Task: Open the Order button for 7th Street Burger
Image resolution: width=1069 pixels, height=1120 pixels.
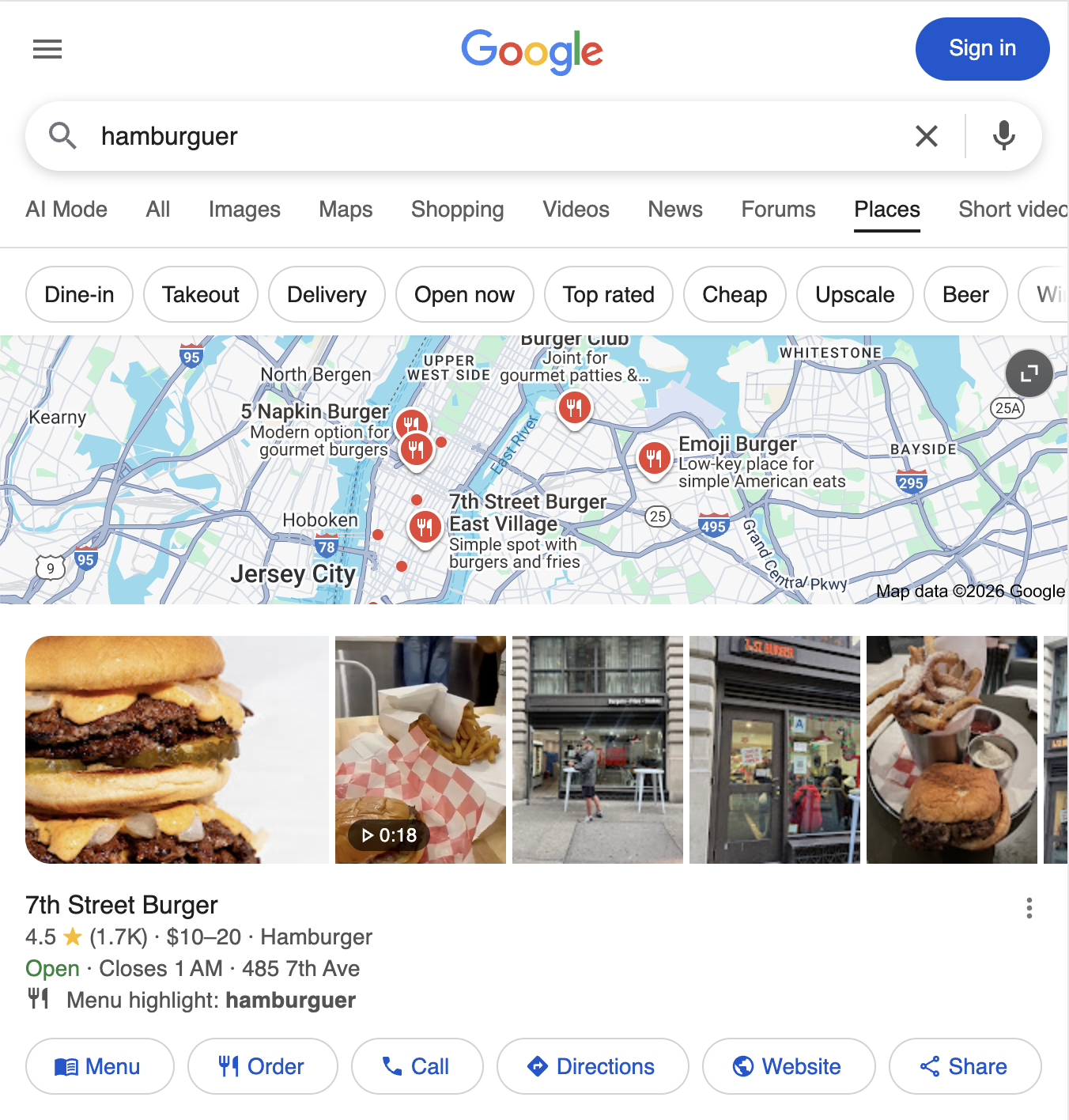Action: pyautogui.click(x=263, y=1066)
